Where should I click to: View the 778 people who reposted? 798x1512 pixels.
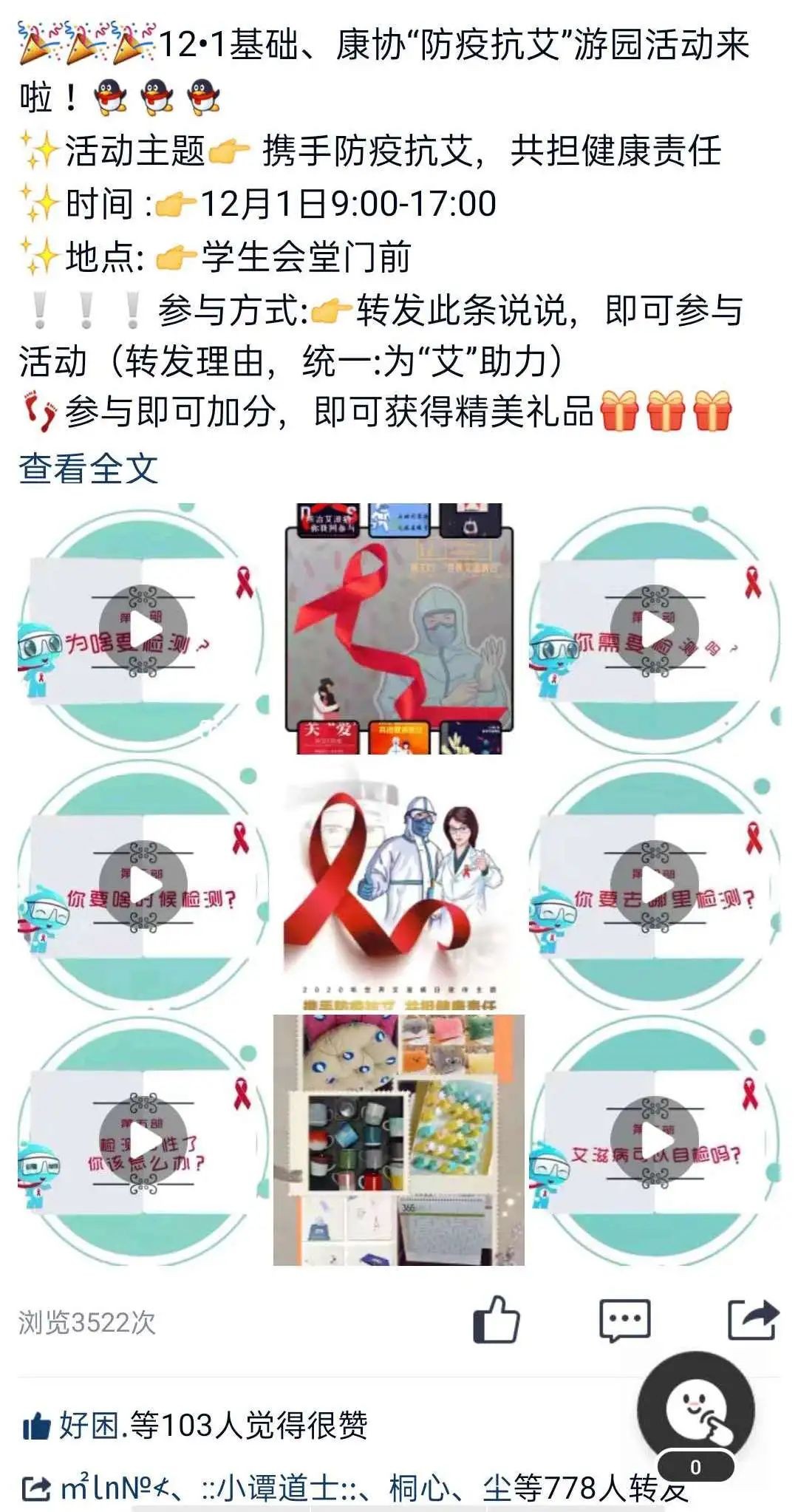click(x=355, y=1488)
